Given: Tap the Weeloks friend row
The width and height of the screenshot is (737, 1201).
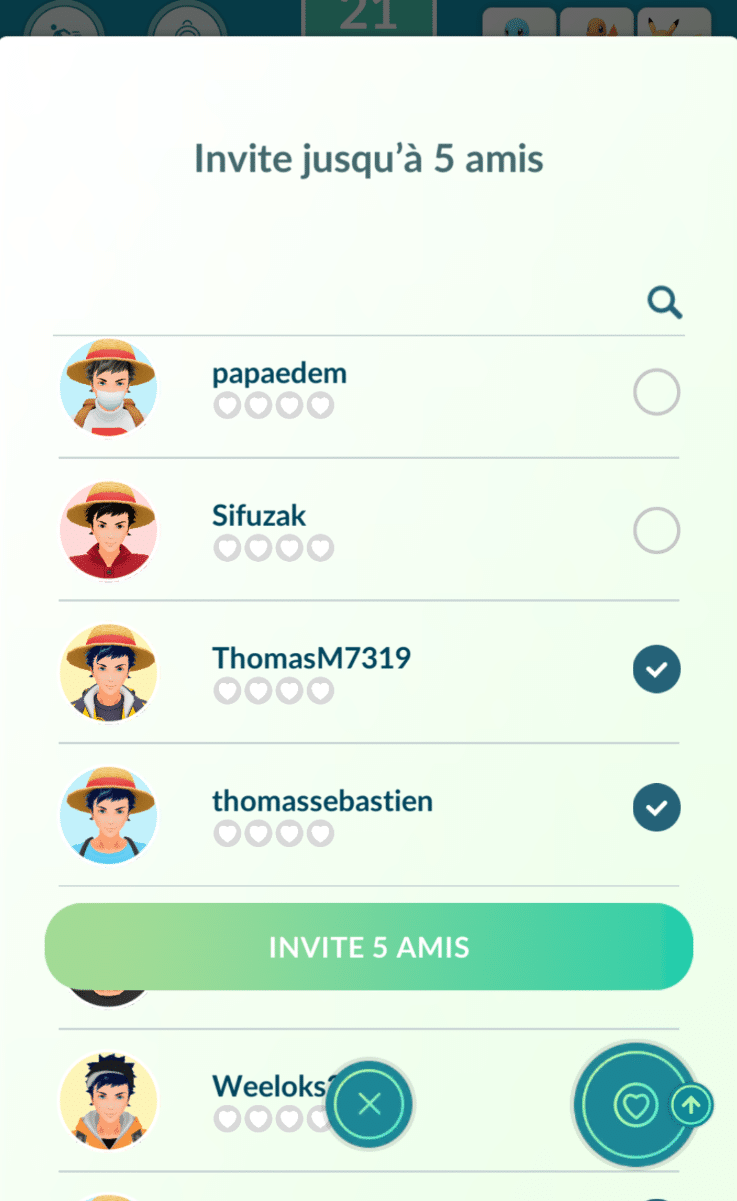Looking at the screenshot, I should click(368, 1100).
